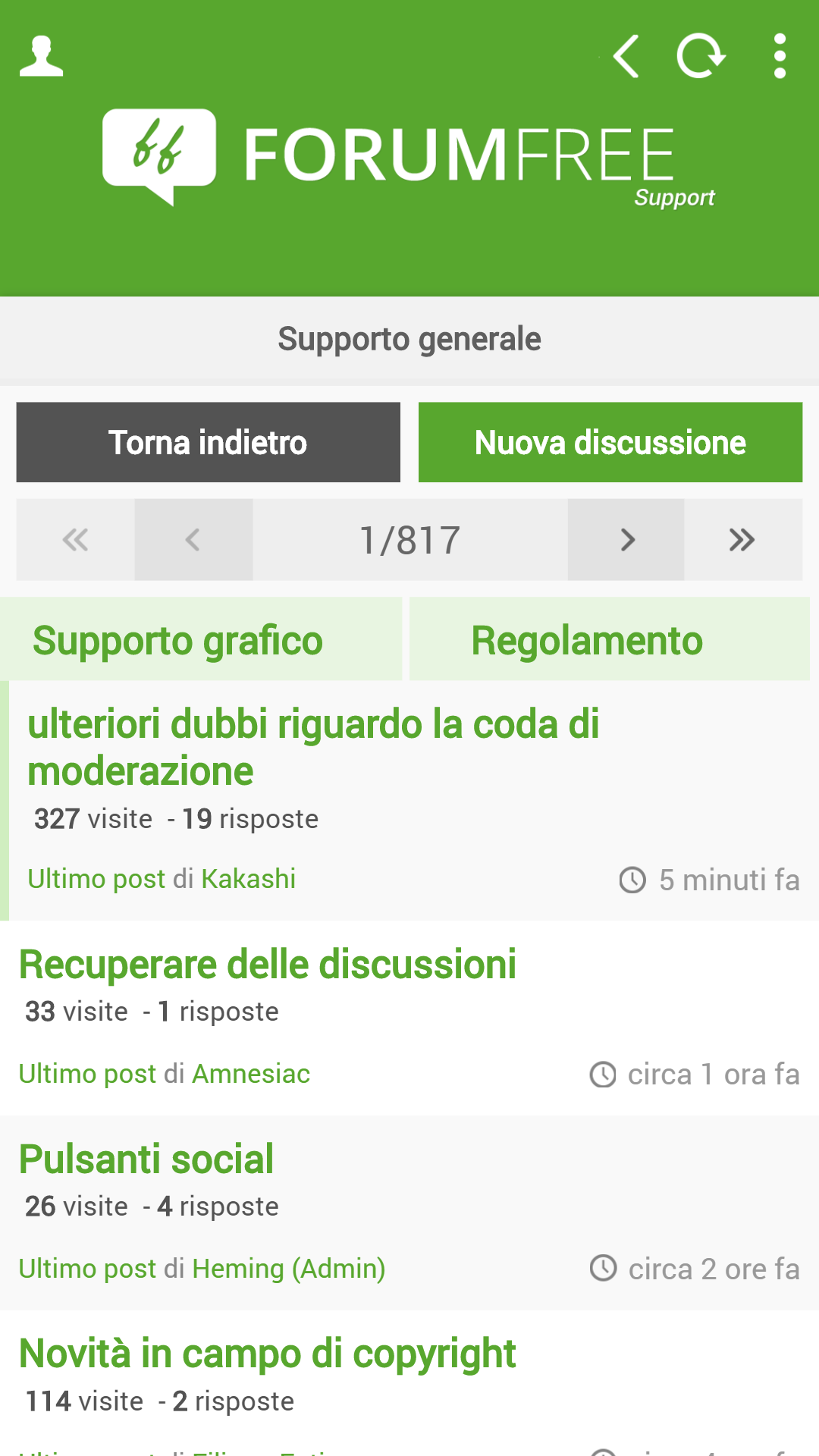Expand the 'Supporto generale' header
Image resolution: width=819 pixels, height=1456 pixels.
[x=409, y=338]
